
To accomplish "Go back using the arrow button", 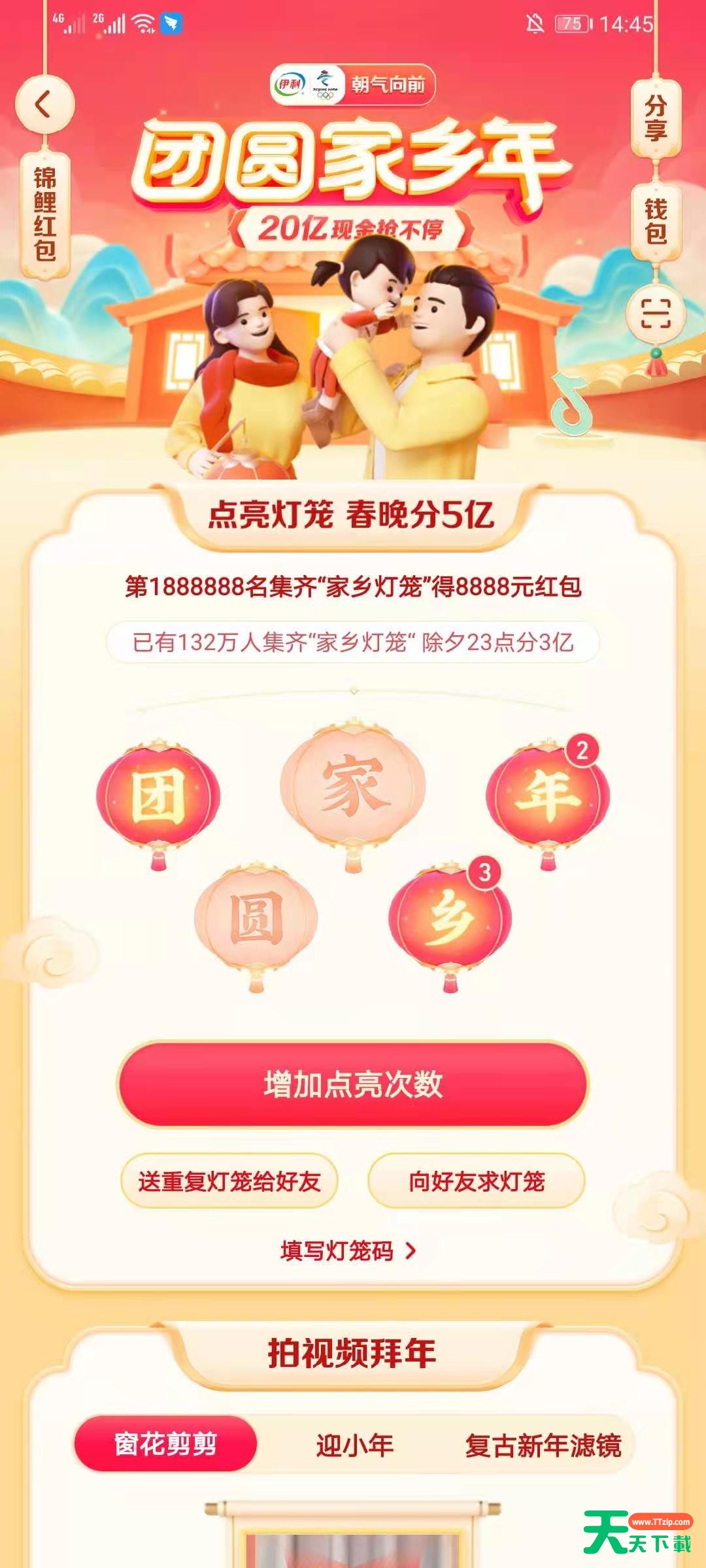I will click(x=44, y=105).
